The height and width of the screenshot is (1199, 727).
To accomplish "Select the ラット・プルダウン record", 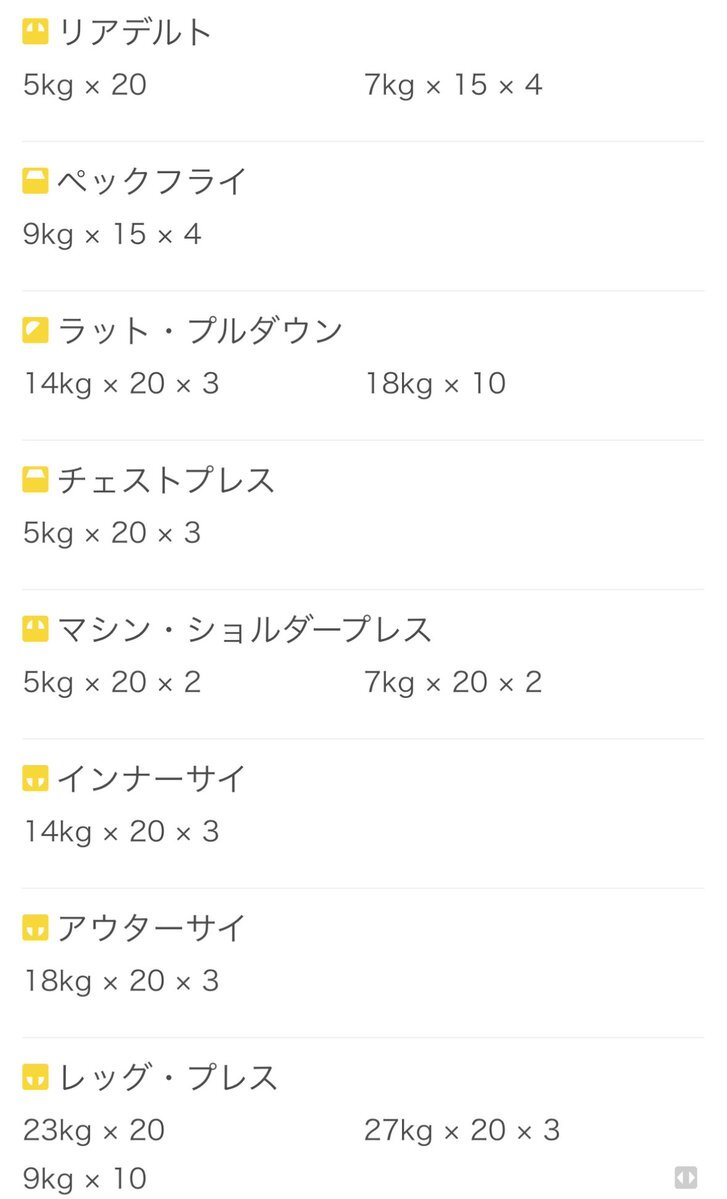I will [x=362, y=366].
